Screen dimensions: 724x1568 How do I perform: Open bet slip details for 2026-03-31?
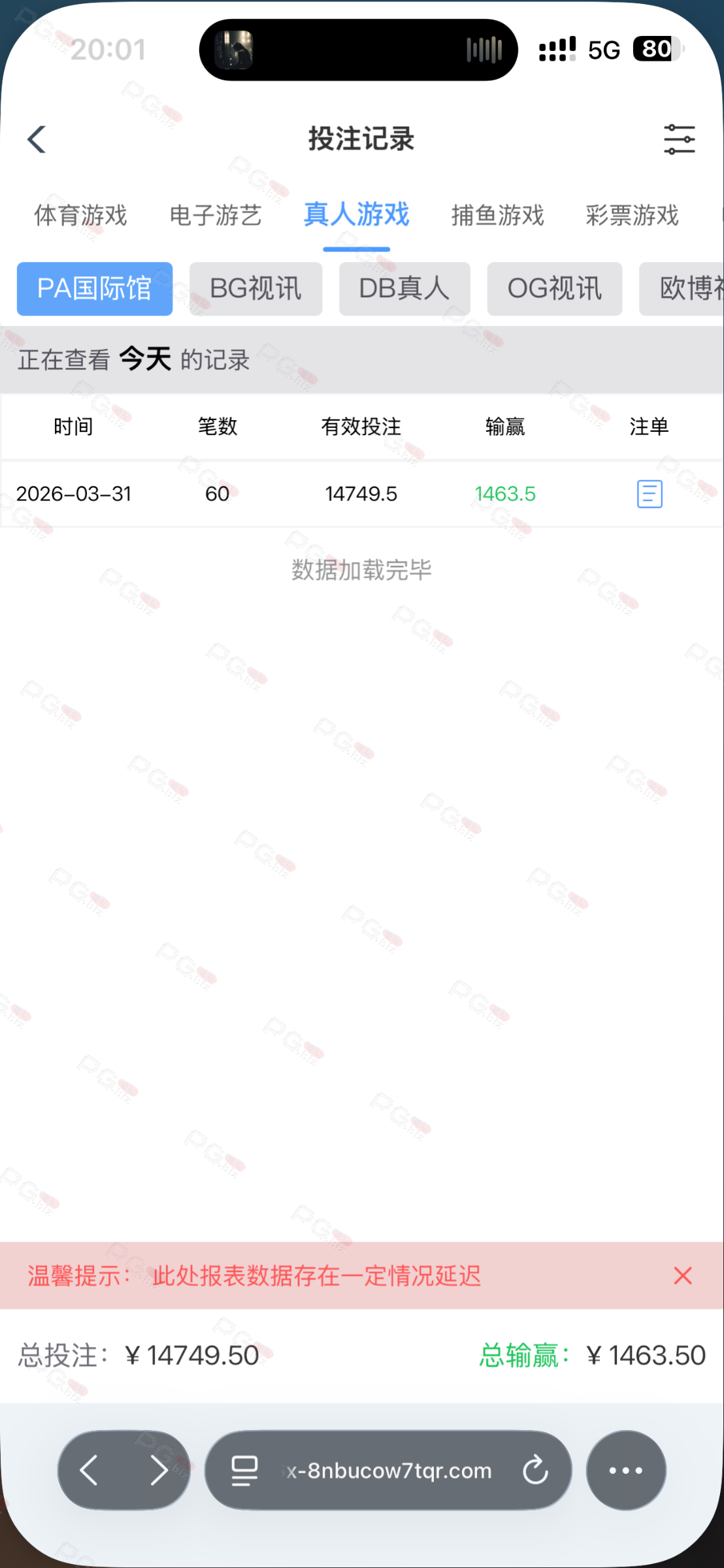point(650,494)
